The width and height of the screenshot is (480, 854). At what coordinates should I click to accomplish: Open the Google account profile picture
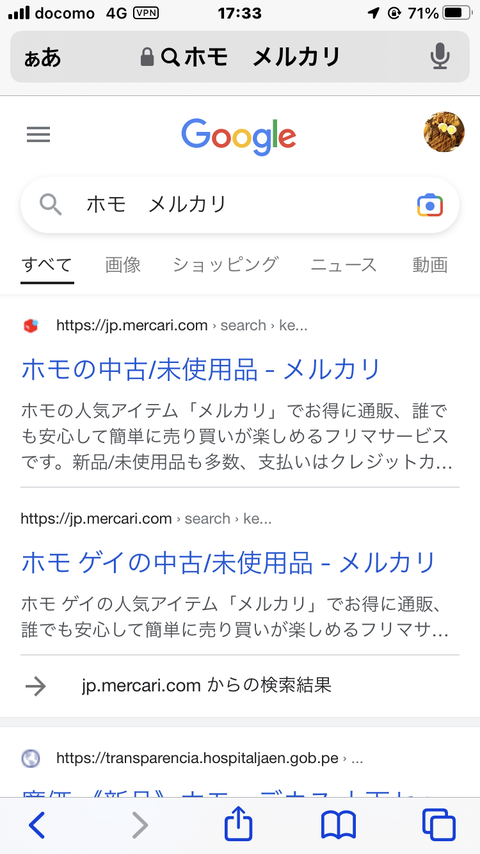[444, 132]
